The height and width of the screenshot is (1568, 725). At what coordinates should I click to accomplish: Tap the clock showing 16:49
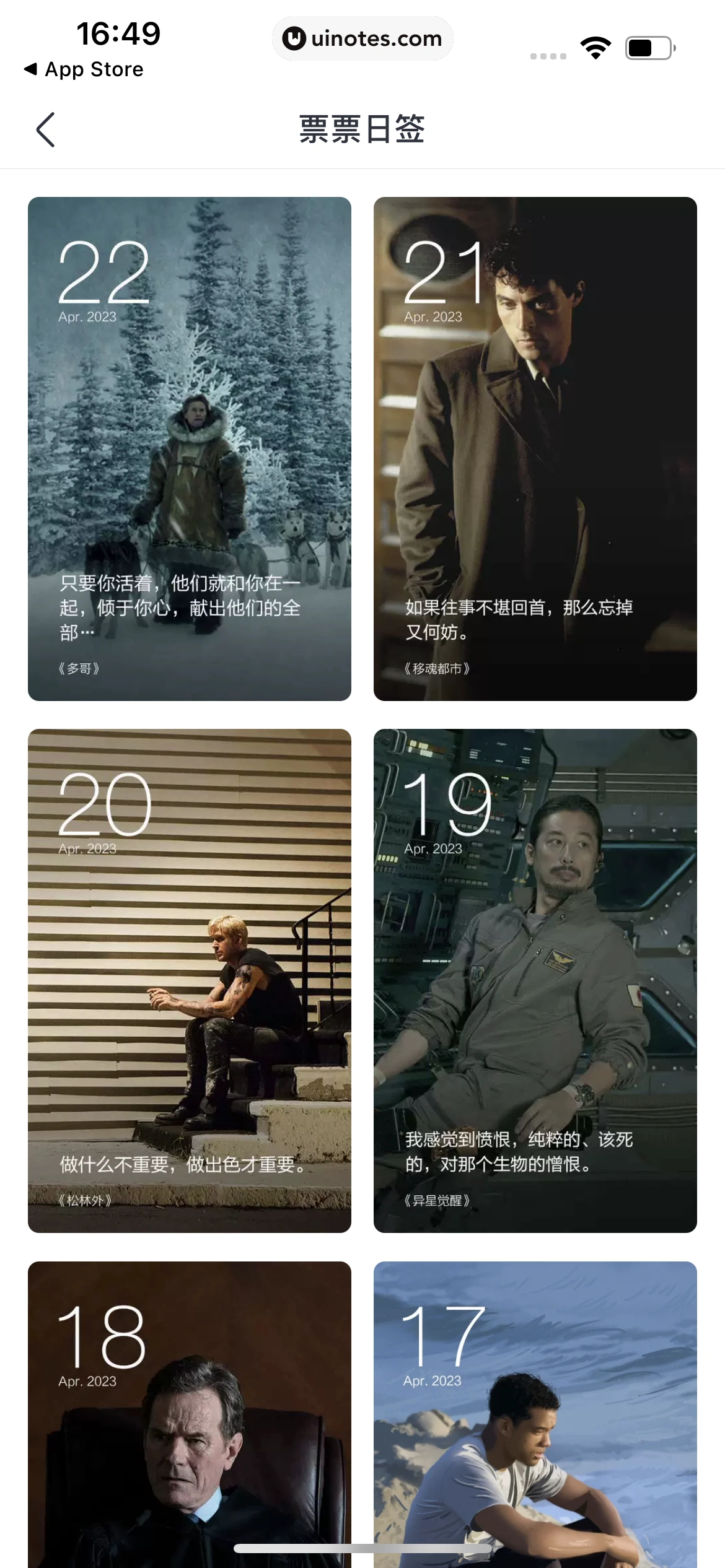pyautogui.click(x=118, y=34)
